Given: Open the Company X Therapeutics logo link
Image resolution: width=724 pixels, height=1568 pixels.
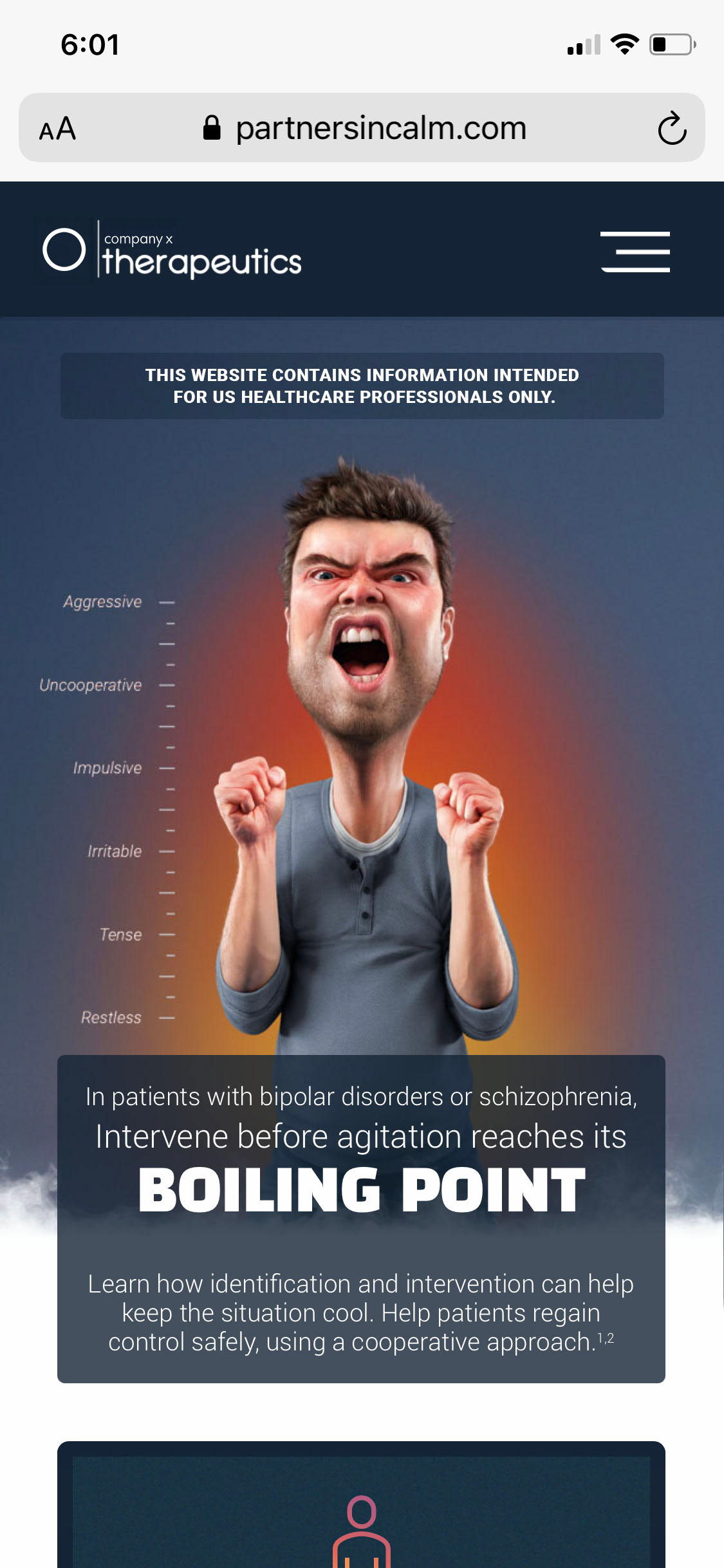Looking at the screenshot, I should (172, 251).
